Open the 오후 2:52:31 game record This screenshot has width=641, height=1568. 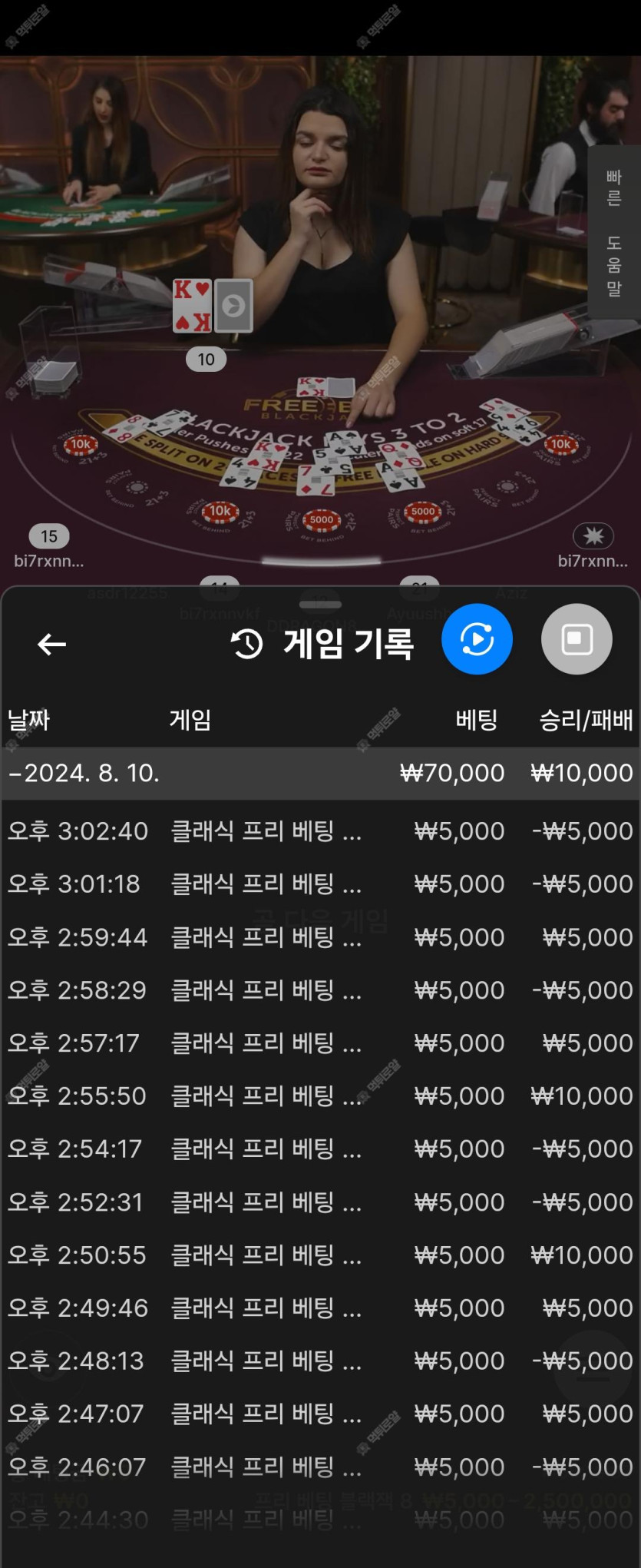click(x=320, y=1202)
